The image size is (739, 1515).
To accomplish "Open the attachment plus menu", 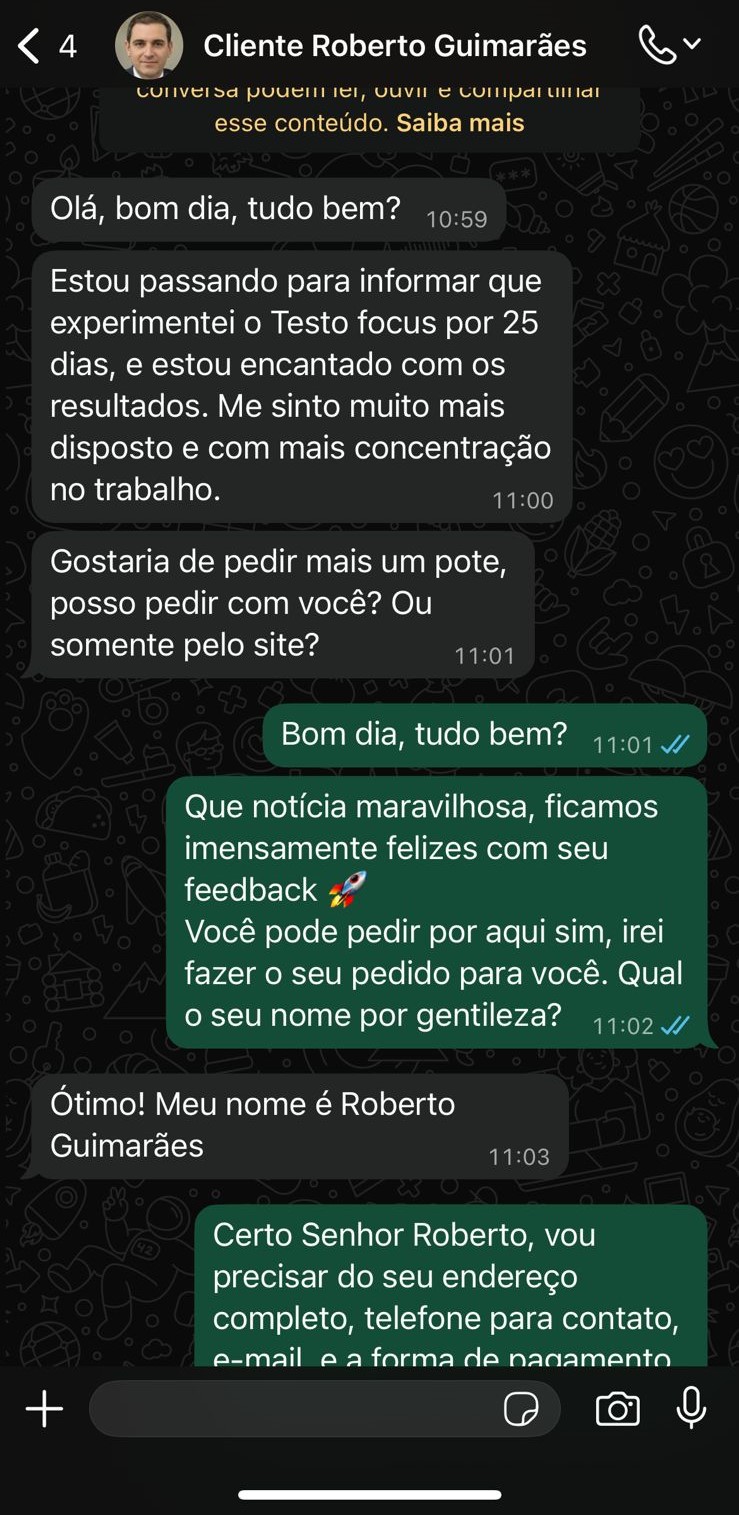I will pyautogui.click(x=44, y=1409).
